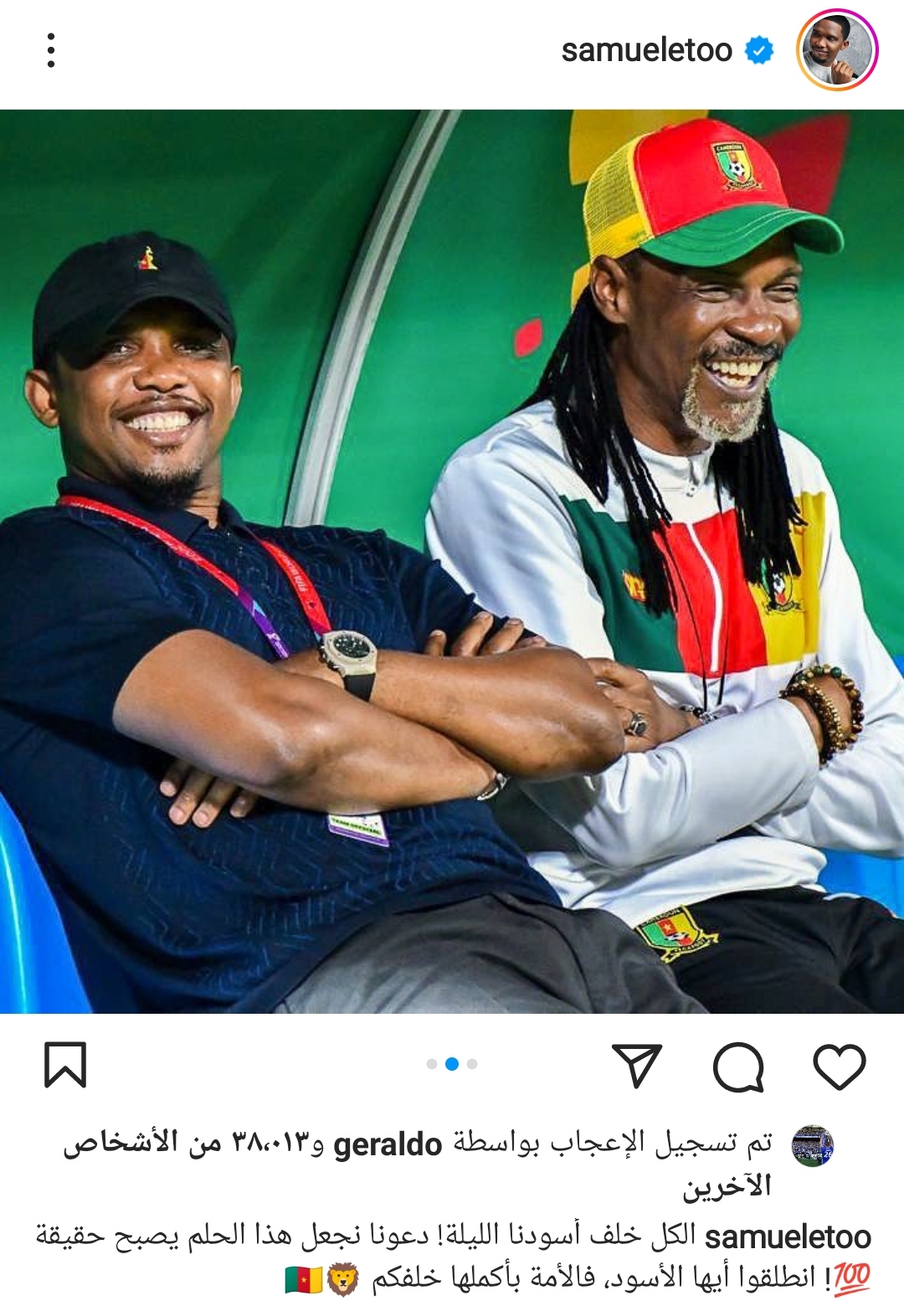This screenshot has height=1316, width=904.
Task: Save the post with the bookmark icon
Action: (65, 1065)
